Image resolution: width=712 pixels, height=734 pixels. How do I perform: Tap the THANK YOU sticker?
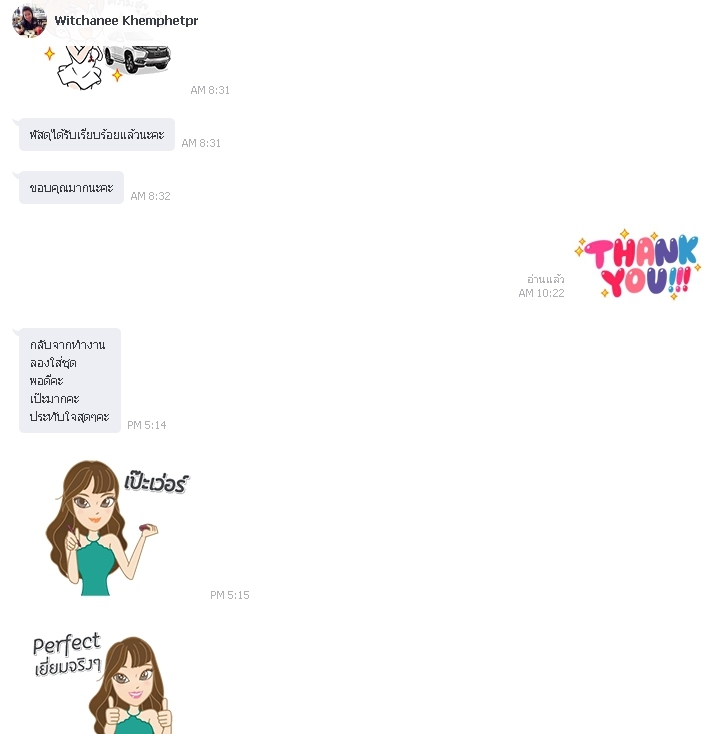coord(637,266)
